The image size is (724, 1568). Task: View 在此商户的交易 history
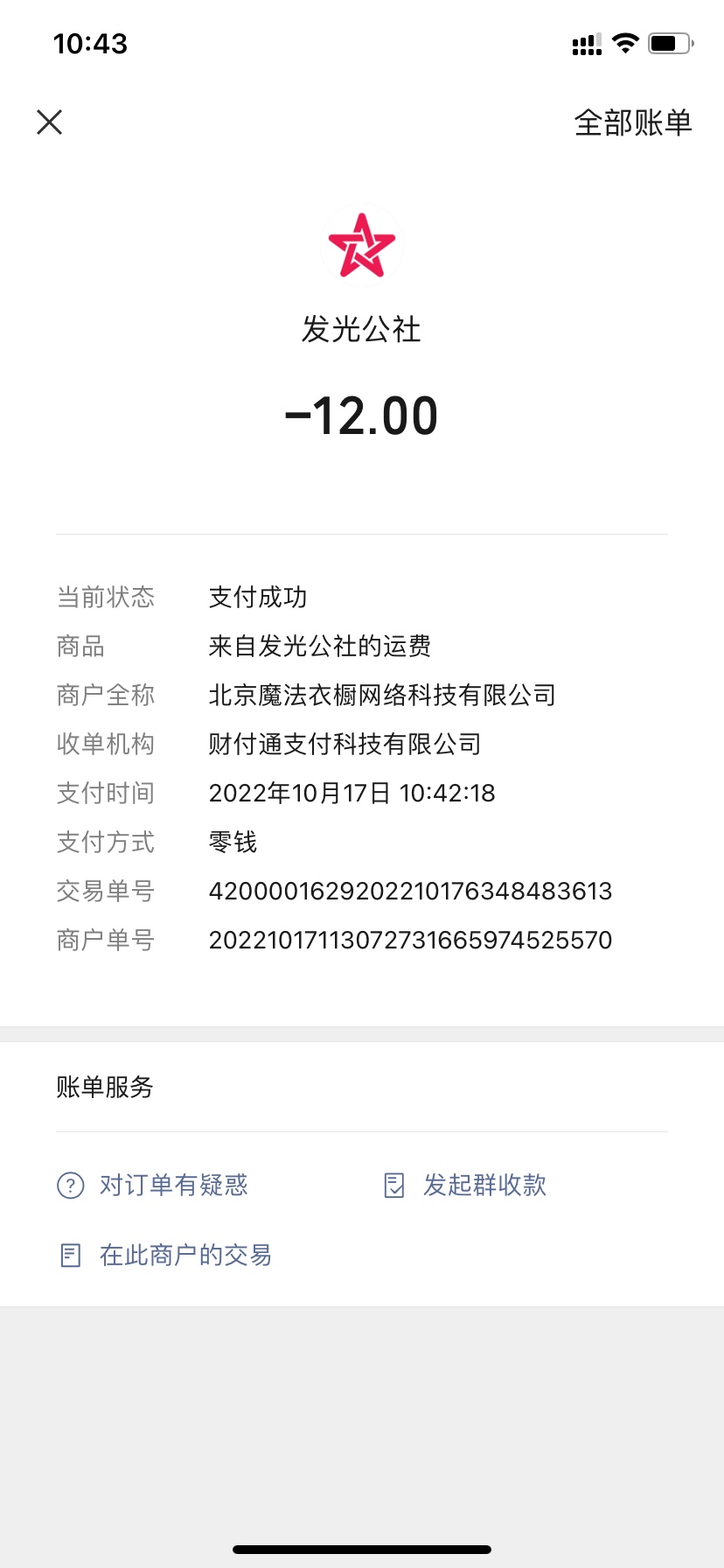[x=166, y=1256]
